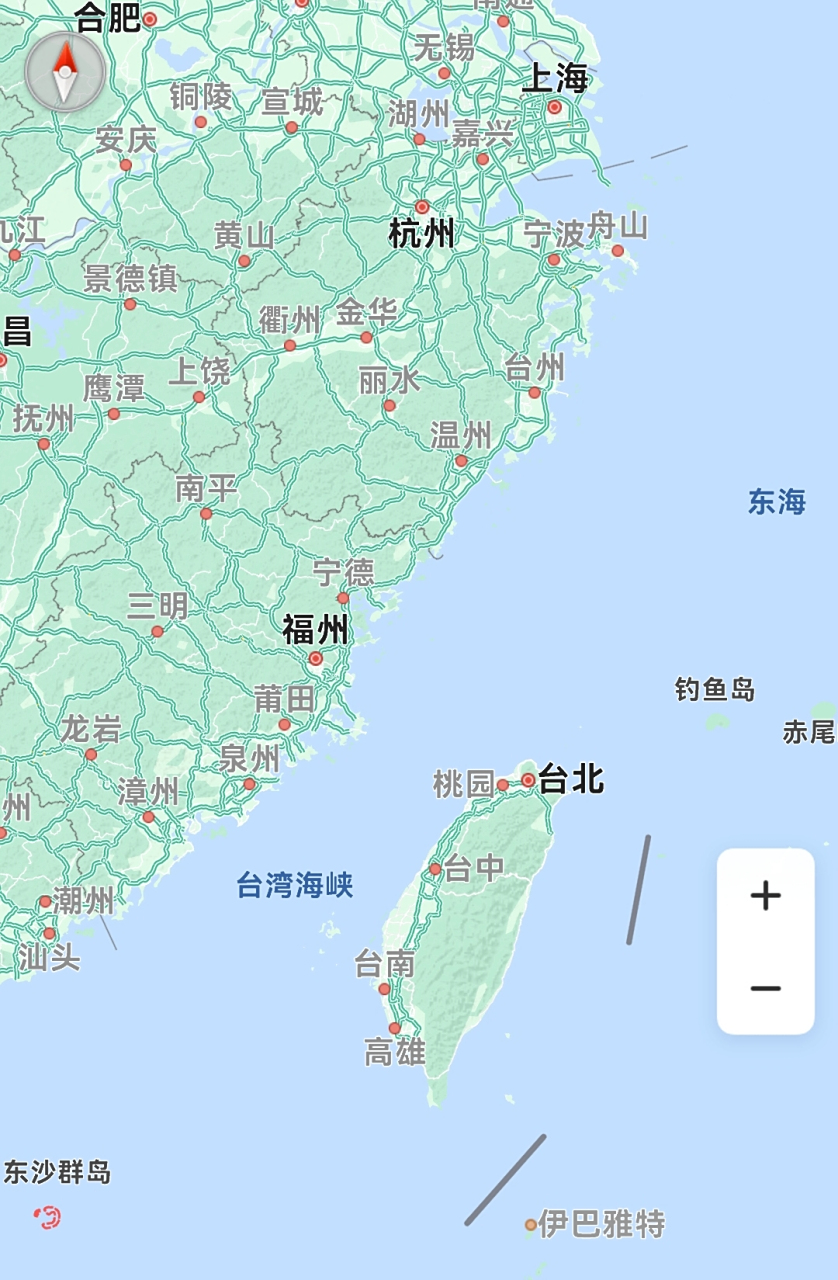Click the 东沙群岛 reef symbol
Image resolution: width=838 pixels, height=1280 pixels.
tap(44, 1218)
